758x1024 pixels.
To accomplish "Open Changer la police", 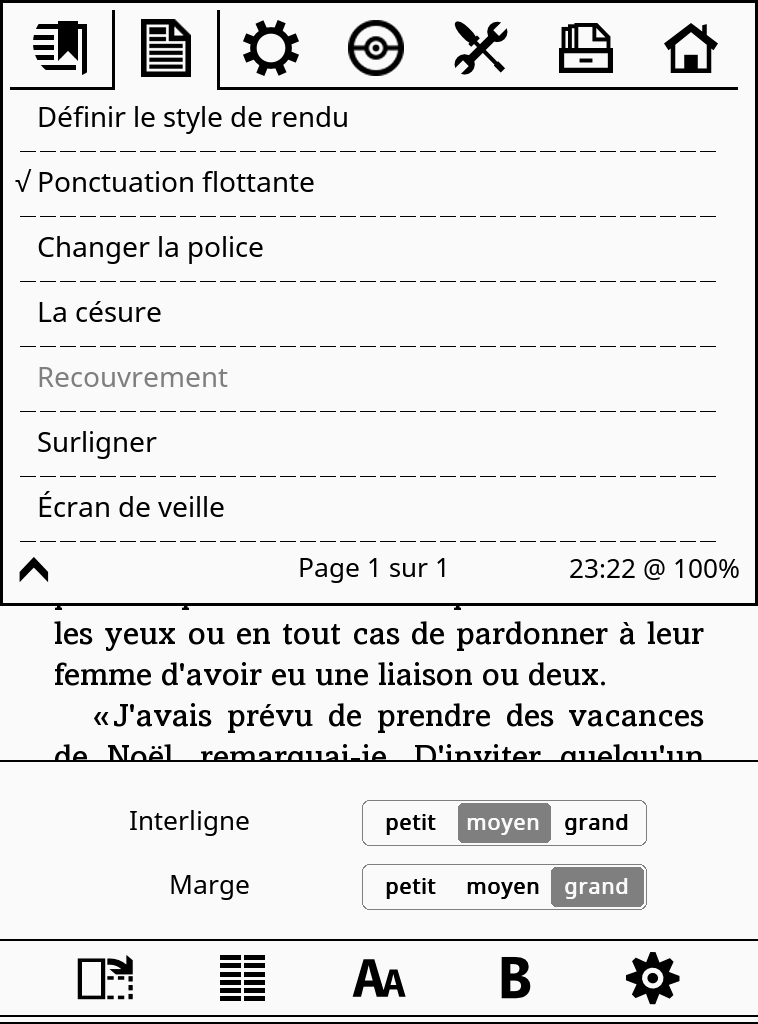I will click(150, 247).
